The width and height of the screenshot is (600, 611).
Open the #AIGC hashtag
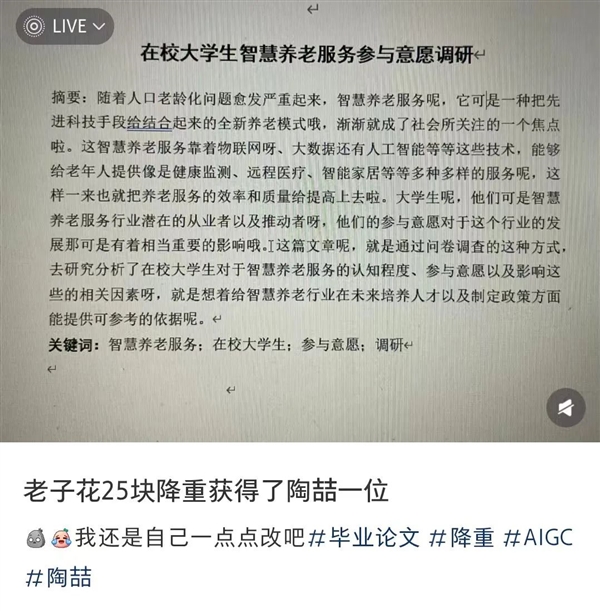coord(540,538)
